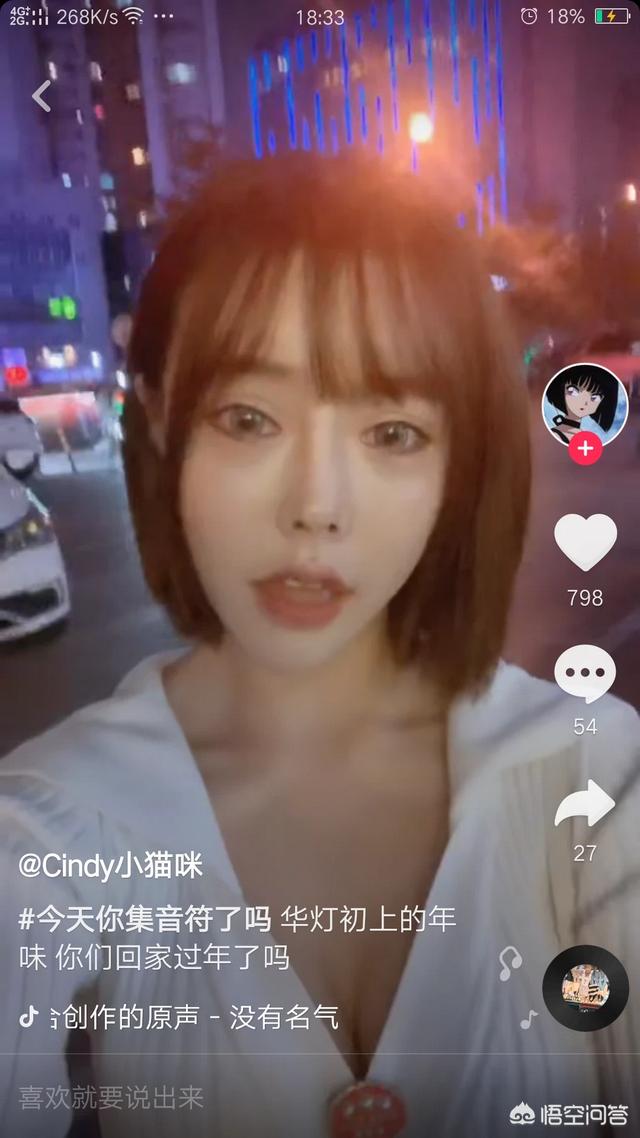640x1138 pixels.
Task: Like this video with the heart icon
Action: pos(585,541)
